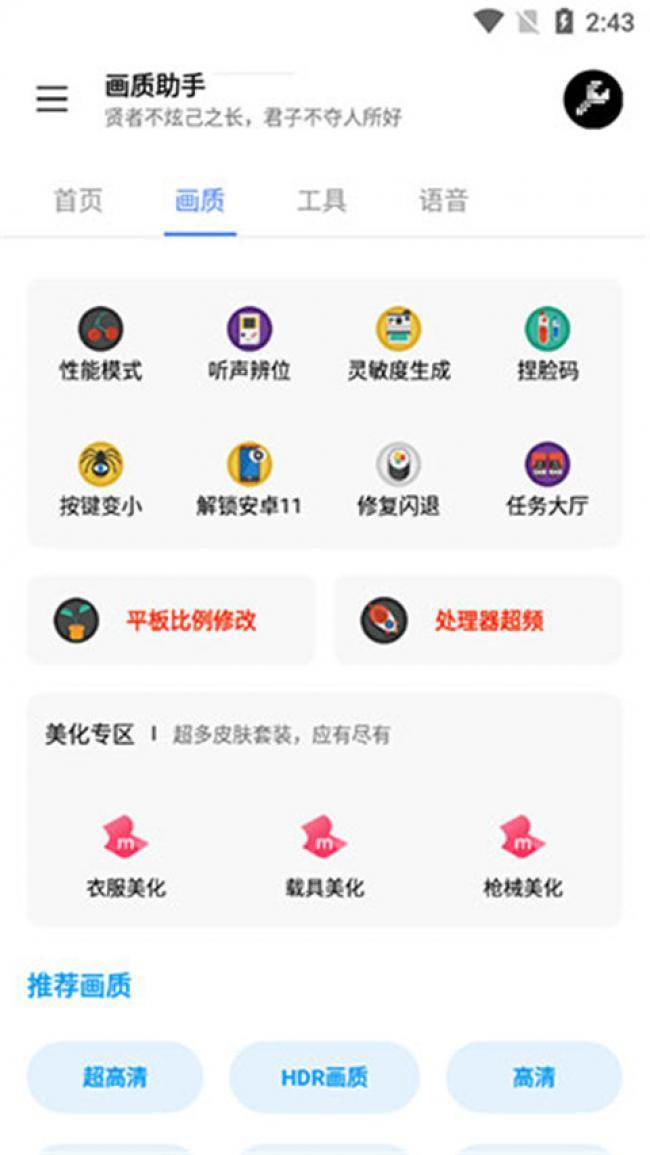Open 平板比例修改 card
The height and width of the screenshot is (1155, 650).
(171, 620)
